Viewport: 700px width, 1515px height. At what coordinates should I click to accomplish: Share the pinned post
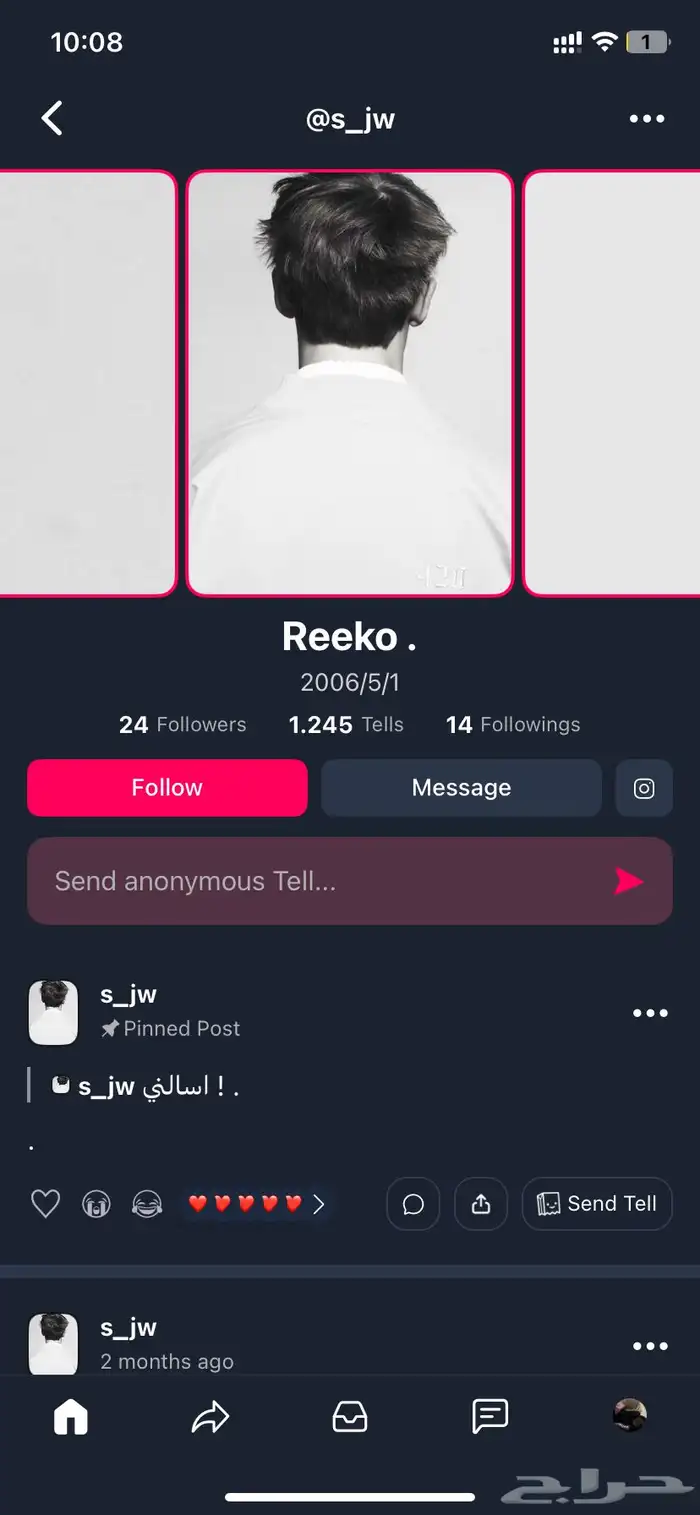481,1204
